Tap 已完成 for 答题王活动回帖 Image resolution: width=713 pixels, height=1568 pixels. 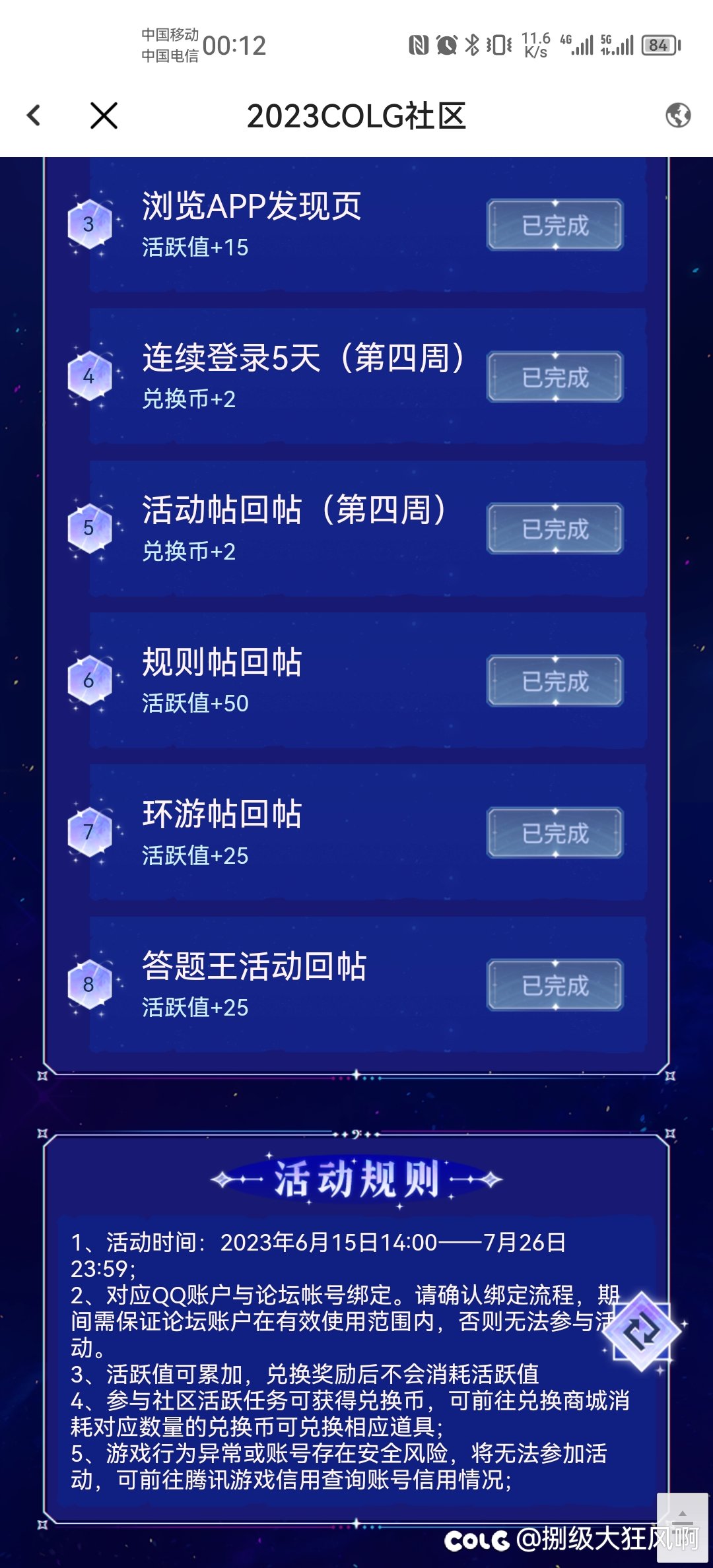point(555,985)
